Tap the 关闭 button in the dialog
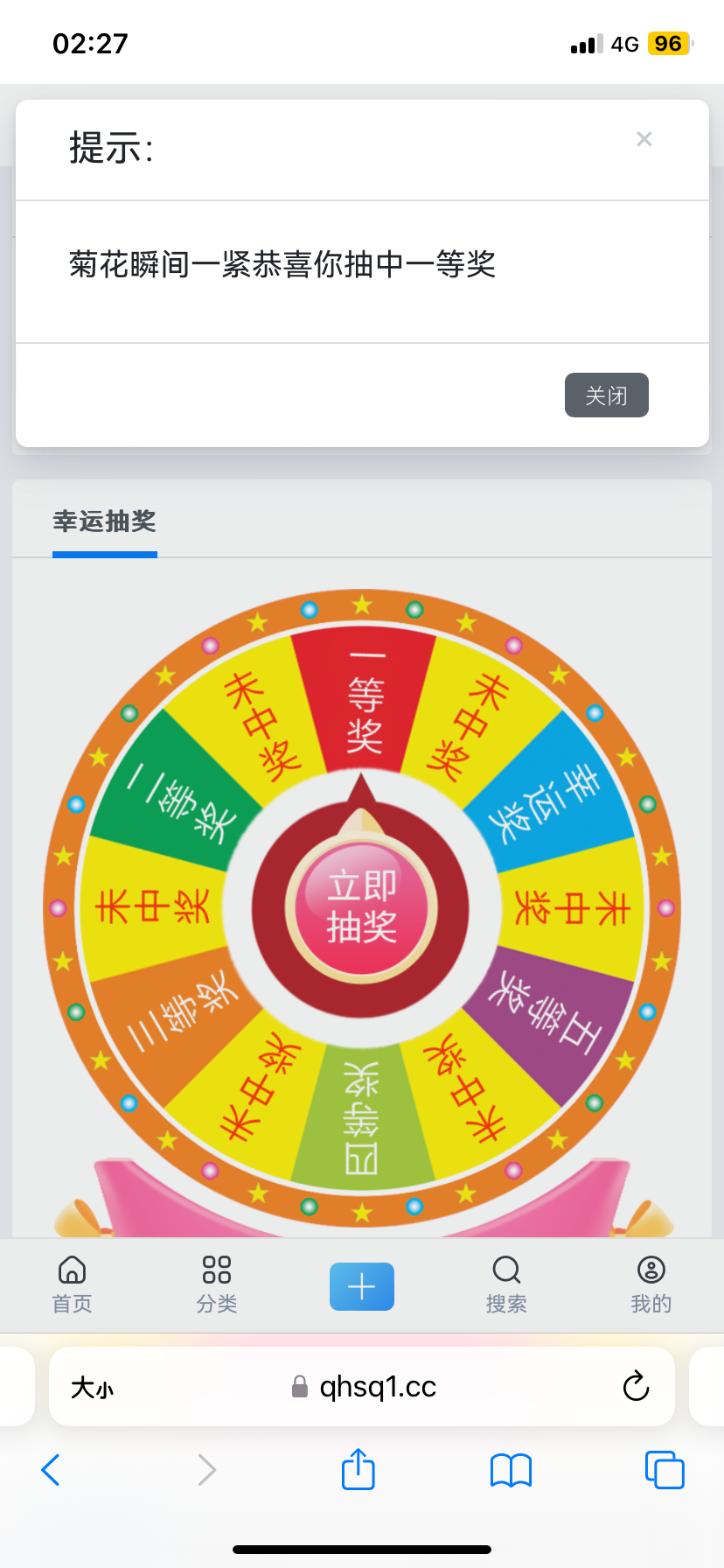Image resolution: width=724 pixels, height=1568 pixels. 606,395
